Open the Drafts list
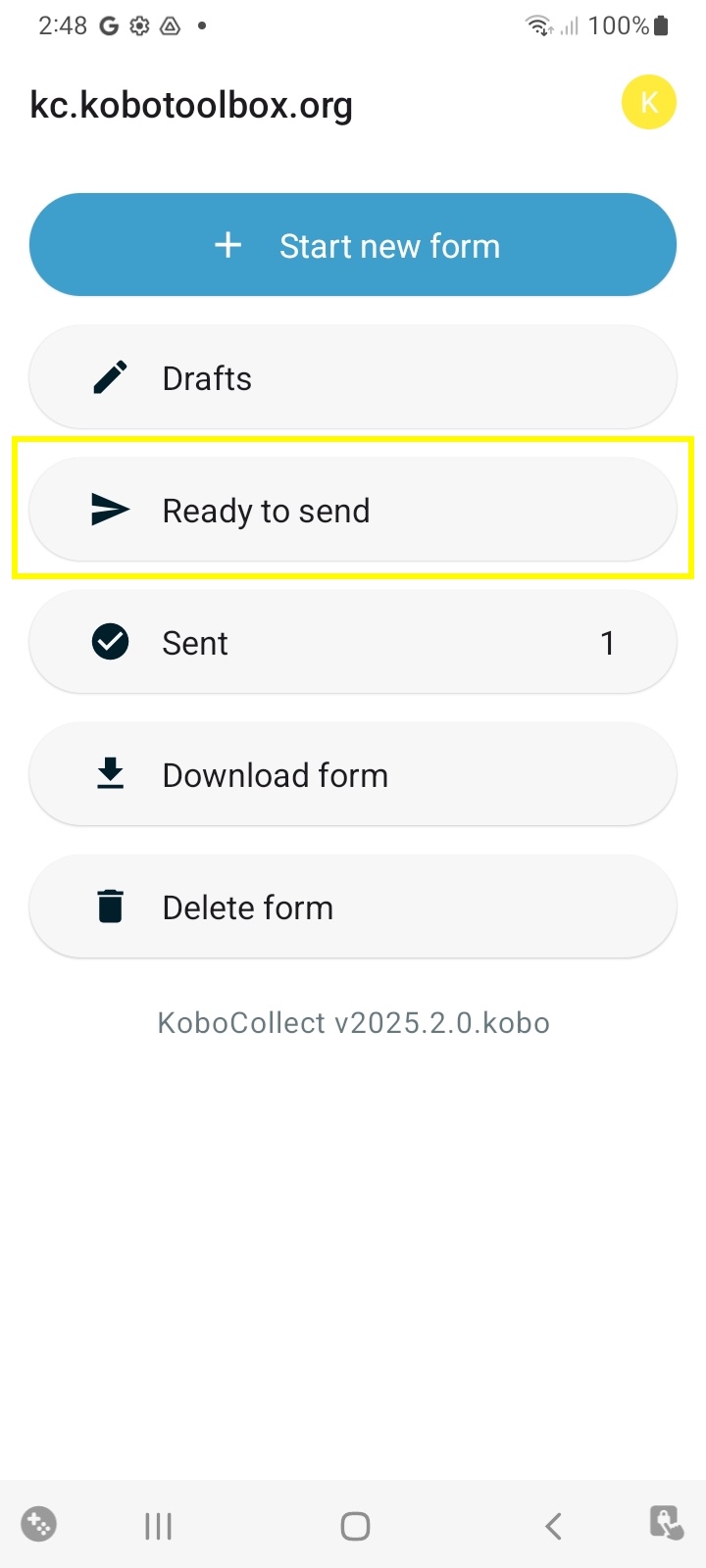This screenshot has width=706, height=1568. (x=353, y=377)
